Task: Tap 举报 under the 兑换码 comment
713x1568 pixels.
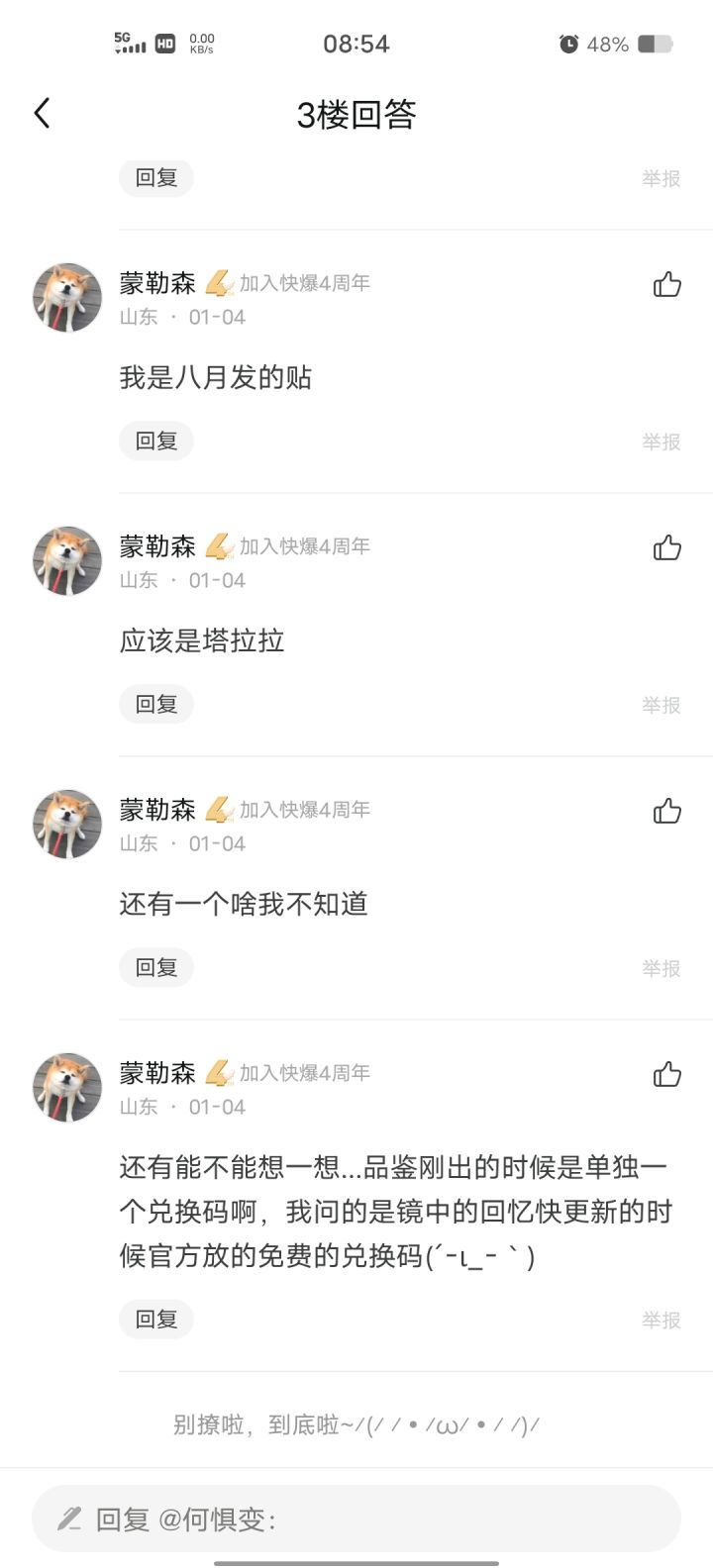Action: click(662, 1321)
